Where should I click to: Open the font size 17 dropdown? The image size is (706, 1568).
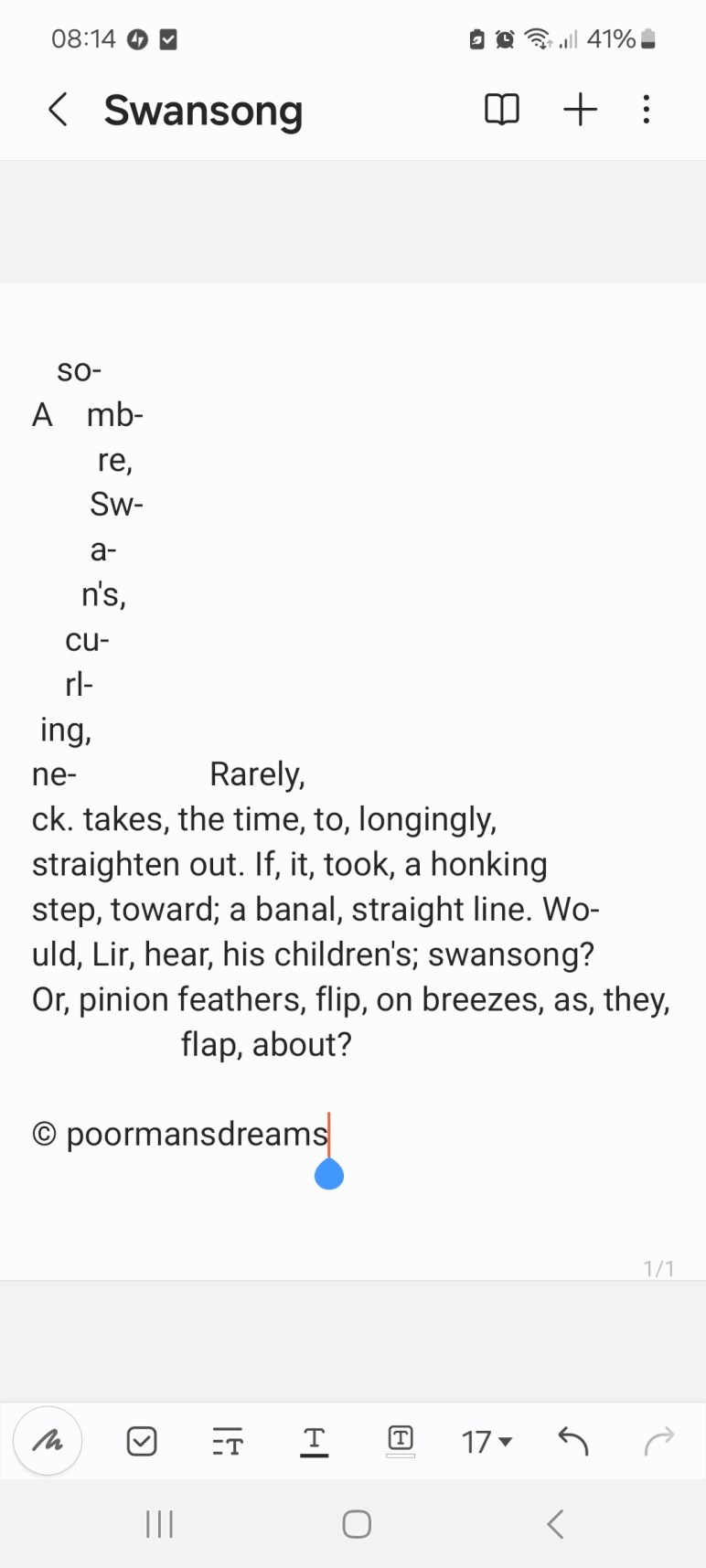tap(487, 1442)
